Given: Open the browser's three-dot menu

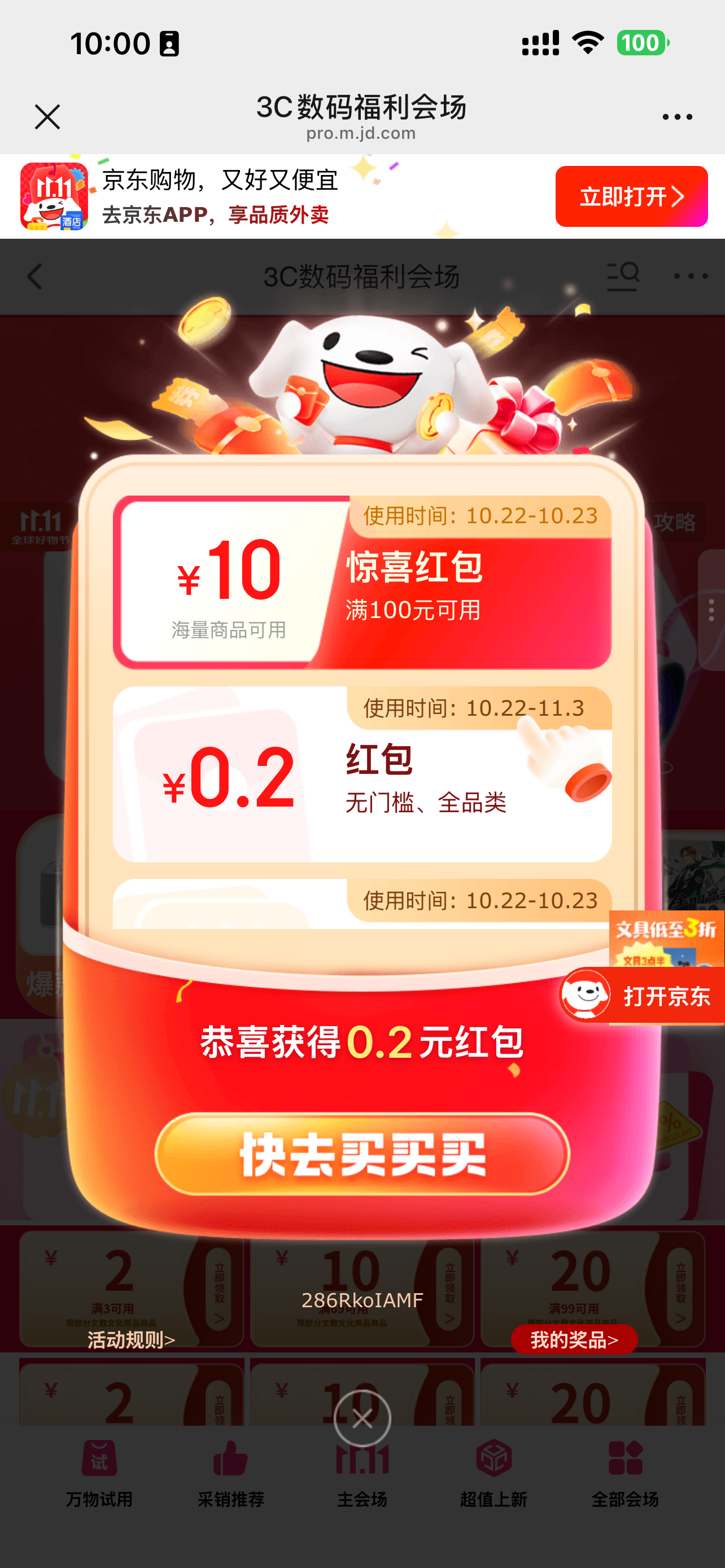Looking at the screenshot, I should (677, 116).
